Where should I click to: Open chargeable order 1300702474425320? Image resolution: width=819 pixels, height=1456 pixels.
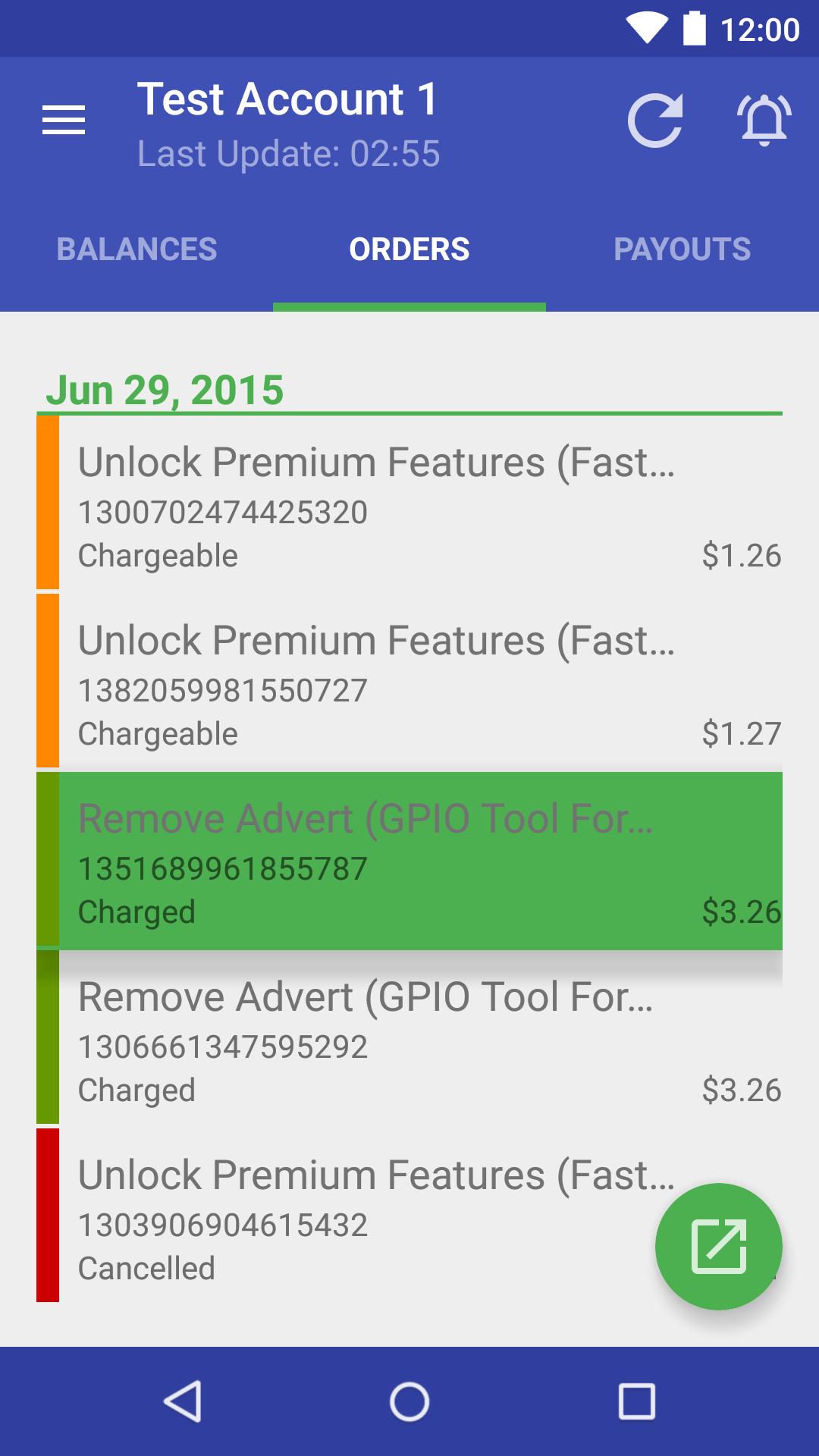coord(409,504)
